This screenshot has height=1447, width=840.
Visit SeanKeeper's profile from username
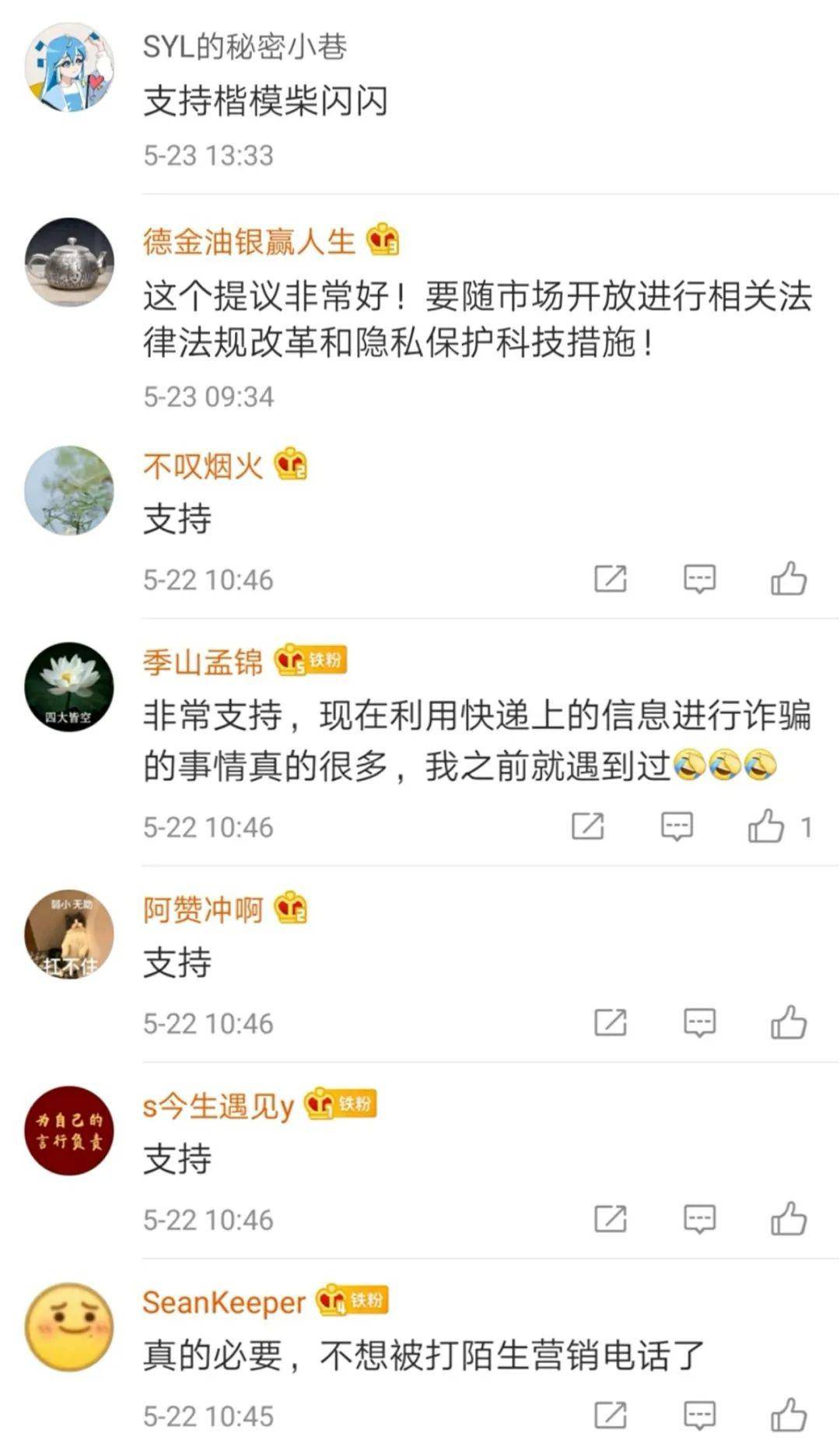224,1302
